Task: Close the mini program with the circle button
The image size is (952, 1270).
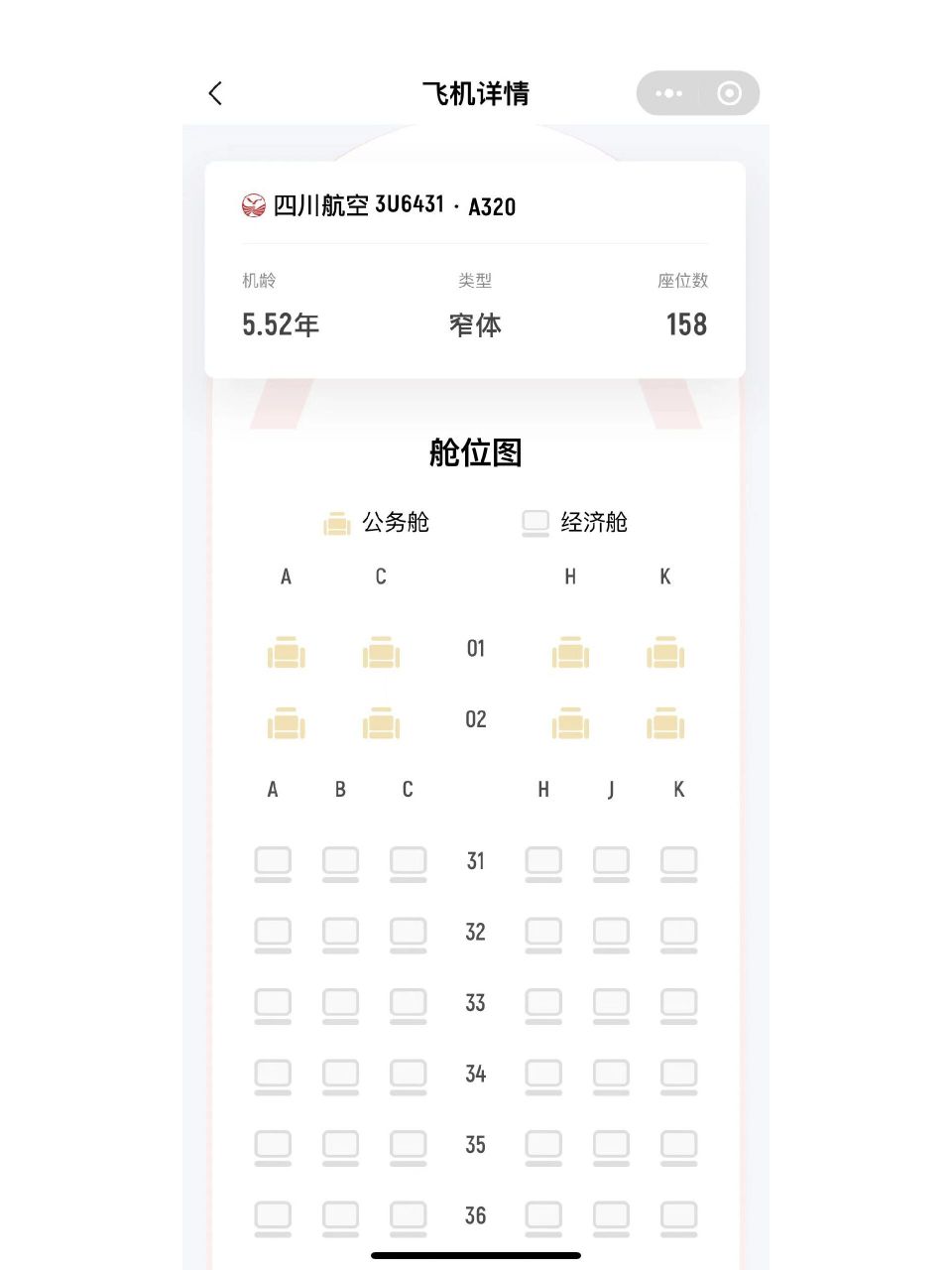Action: pos(729,93)
